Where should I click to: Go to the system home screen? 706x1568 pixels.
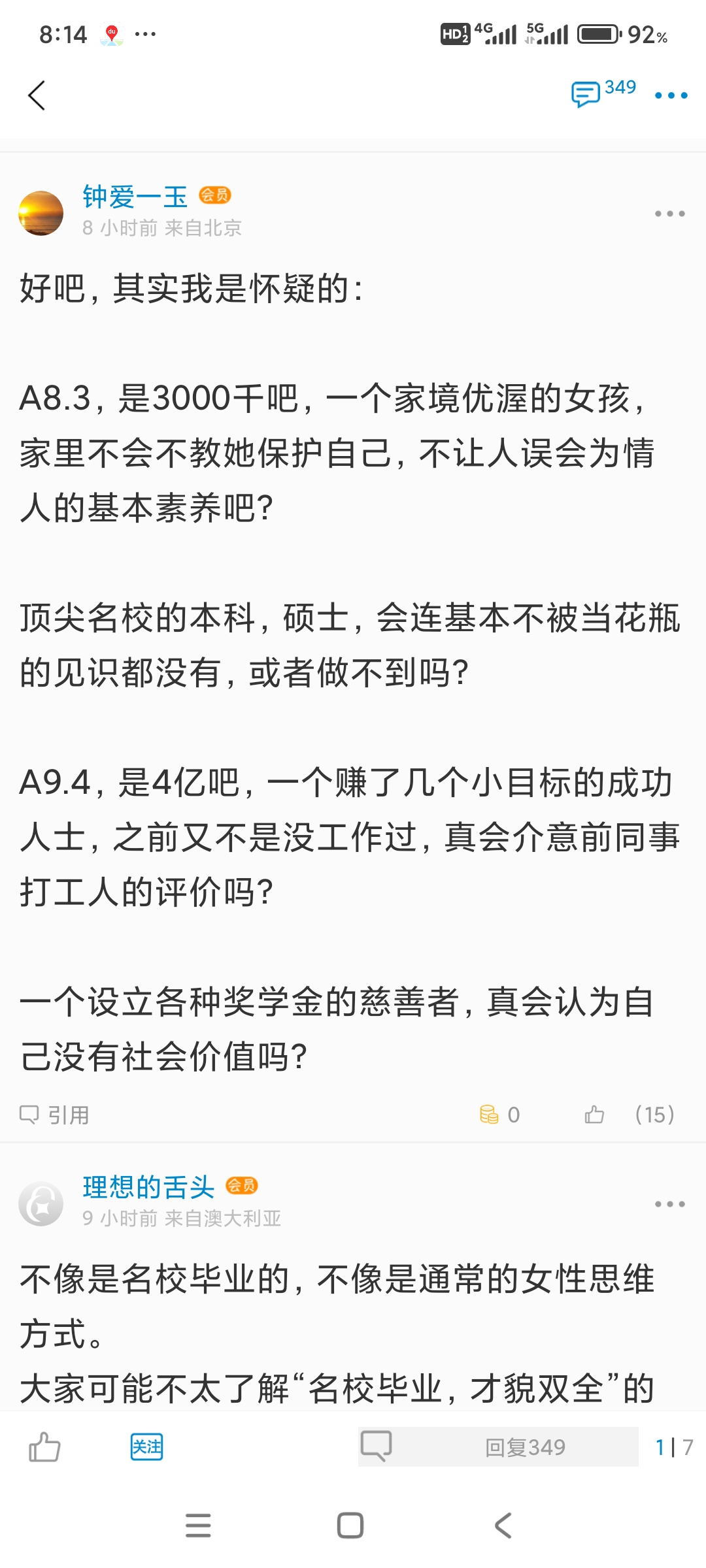click(350, 1526)
